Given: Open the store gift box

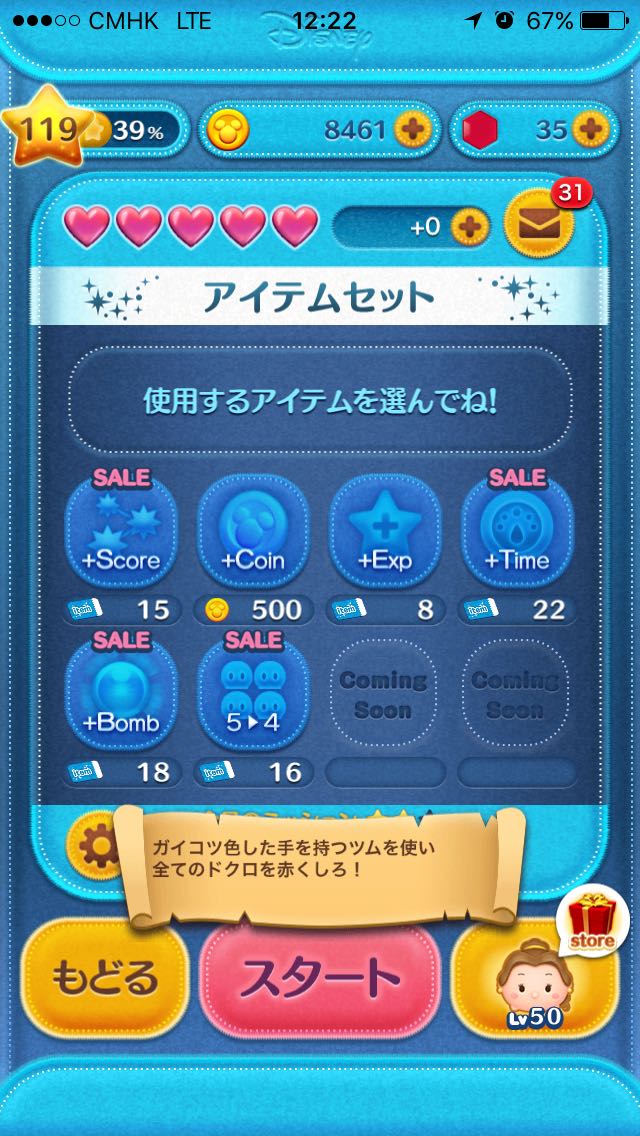Looking at the screenshot, I should coord(592,921).
